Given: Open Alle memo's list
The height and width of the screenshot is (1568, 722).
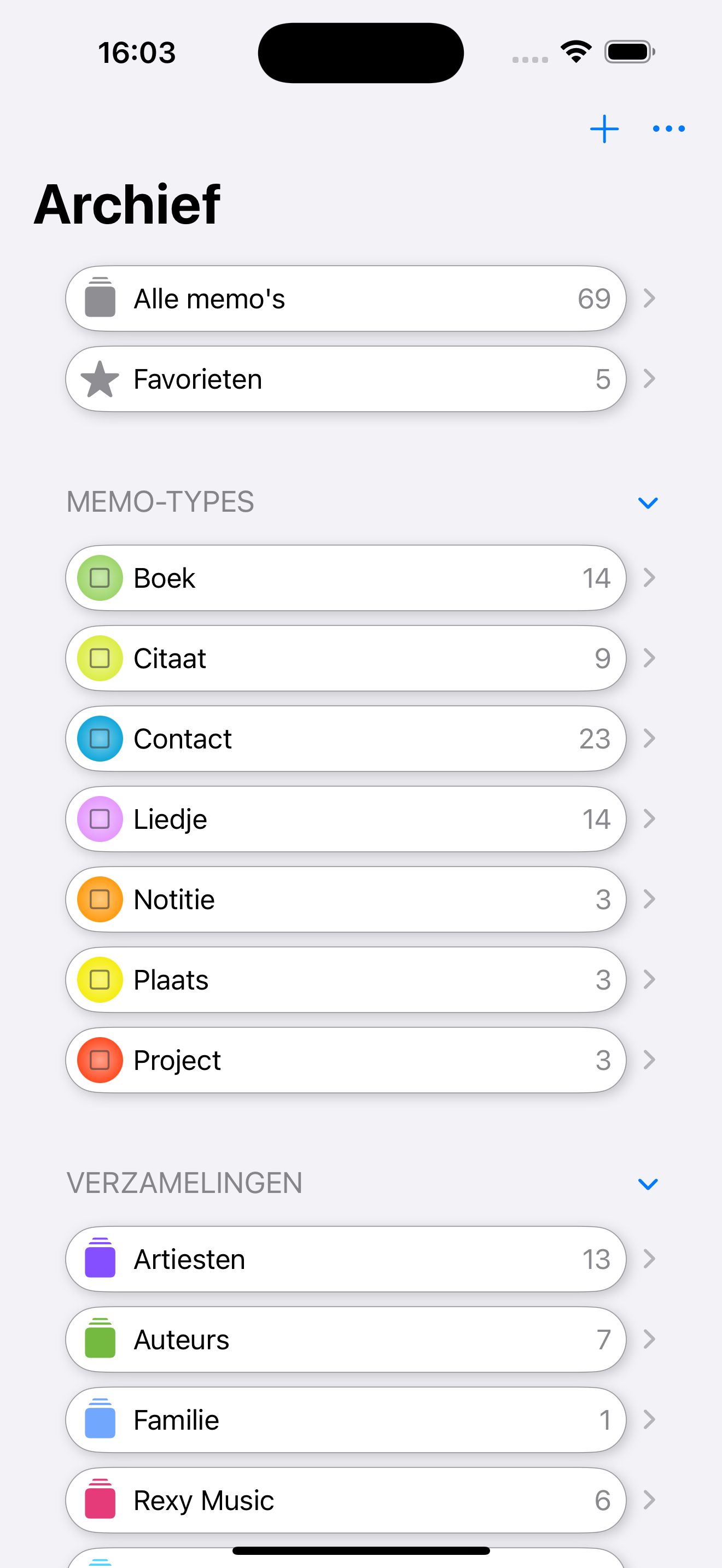Looking at the screenshot, I should pos(346,299).
